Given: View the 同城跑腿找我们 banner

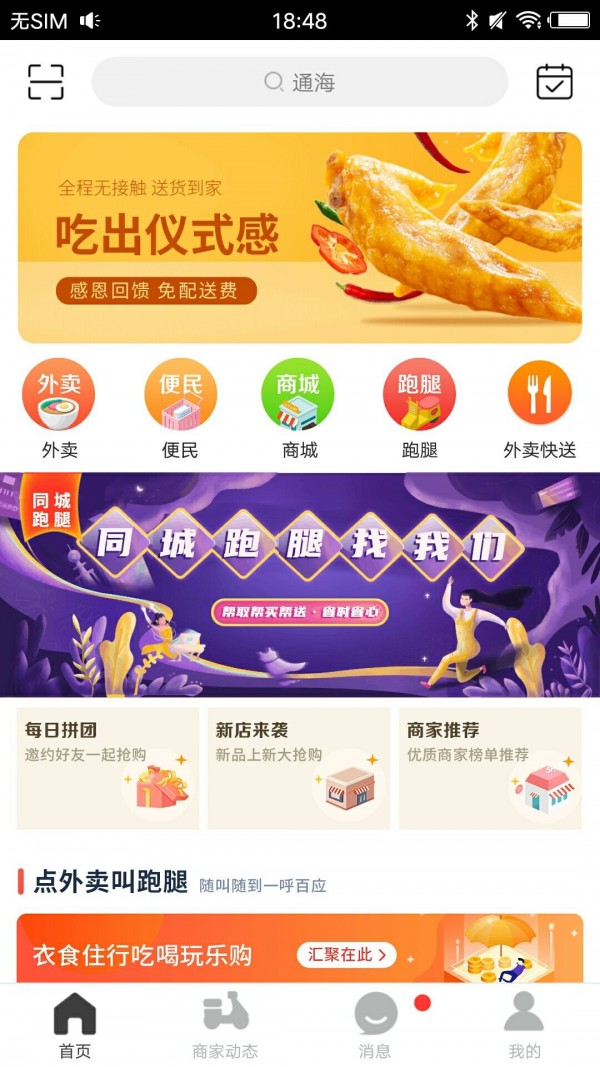Looking at the screenshot, I should (x=300, y=585).
